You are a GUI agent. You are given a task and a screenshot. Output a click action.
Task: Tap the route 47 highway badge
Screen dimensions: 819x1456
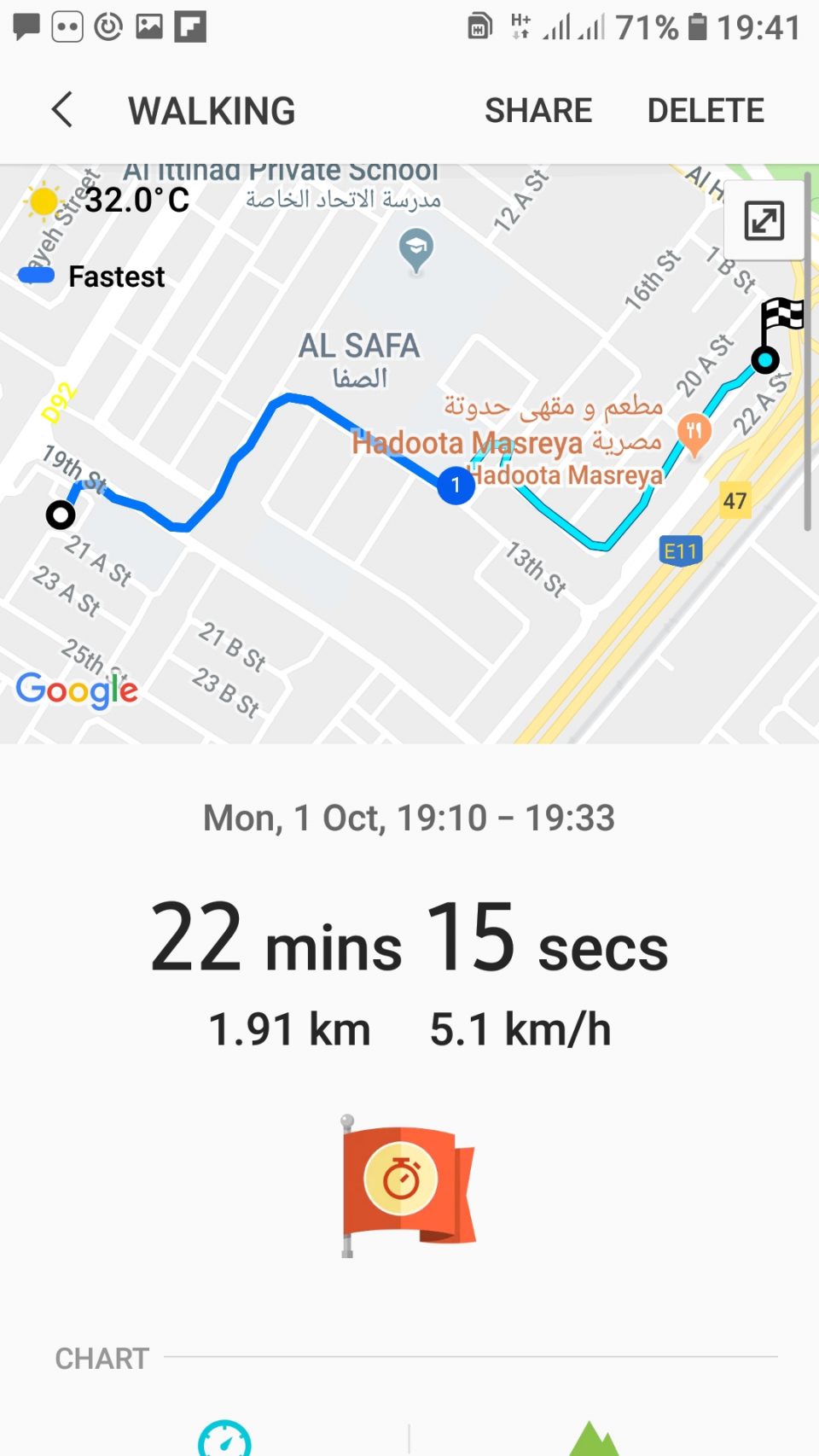[x=735, y=501]
